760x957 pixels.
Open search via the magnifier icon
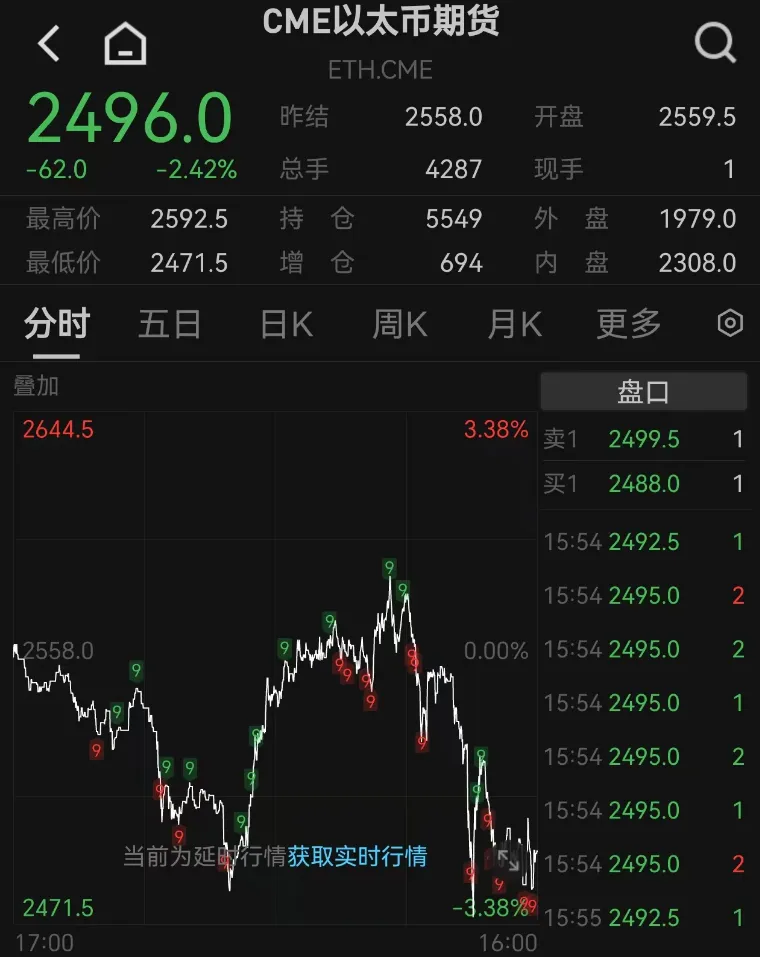[715, 43]
